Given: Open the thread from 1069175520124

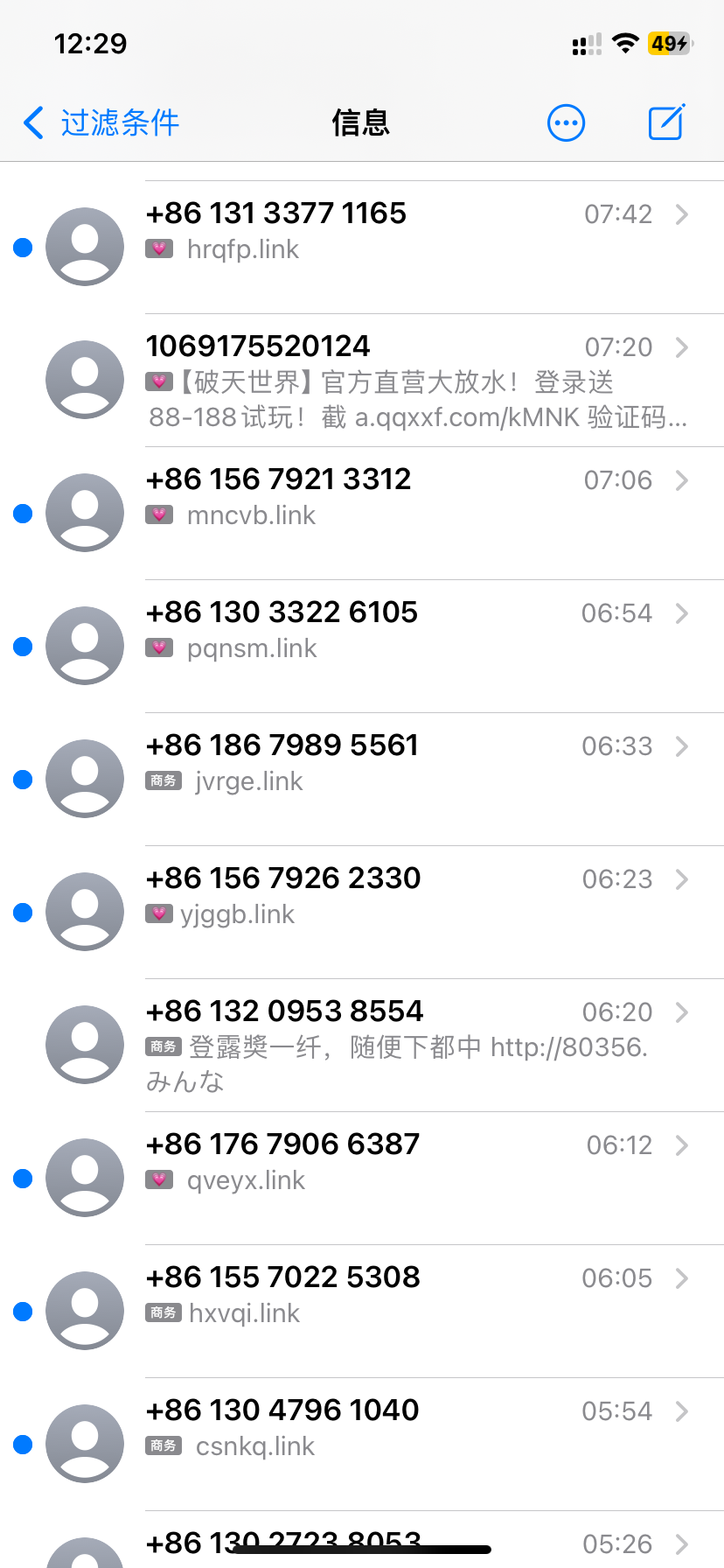Looking at the screenshot, I should click(393, 380).
